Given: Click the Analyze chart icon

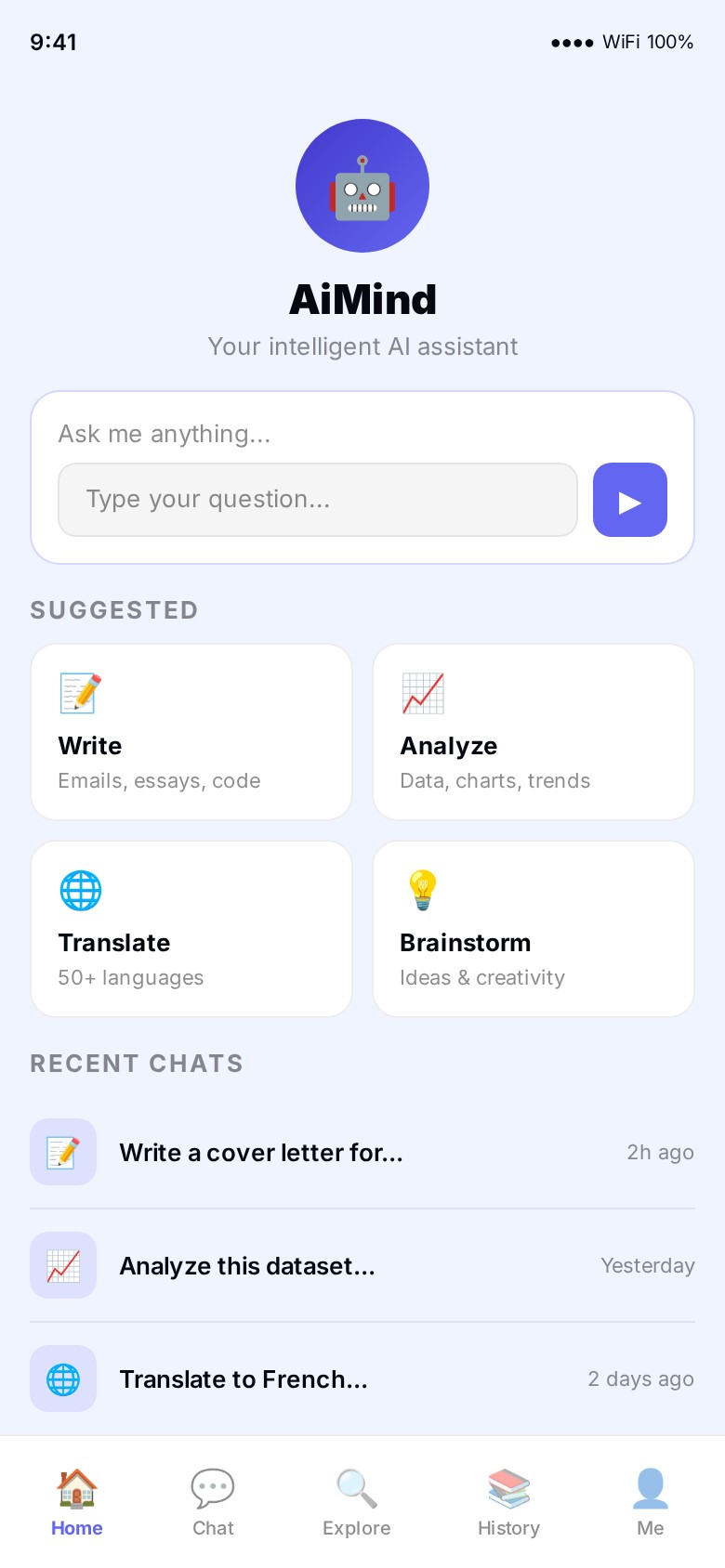Looking at the screenshot, I should tap(423, 692).
